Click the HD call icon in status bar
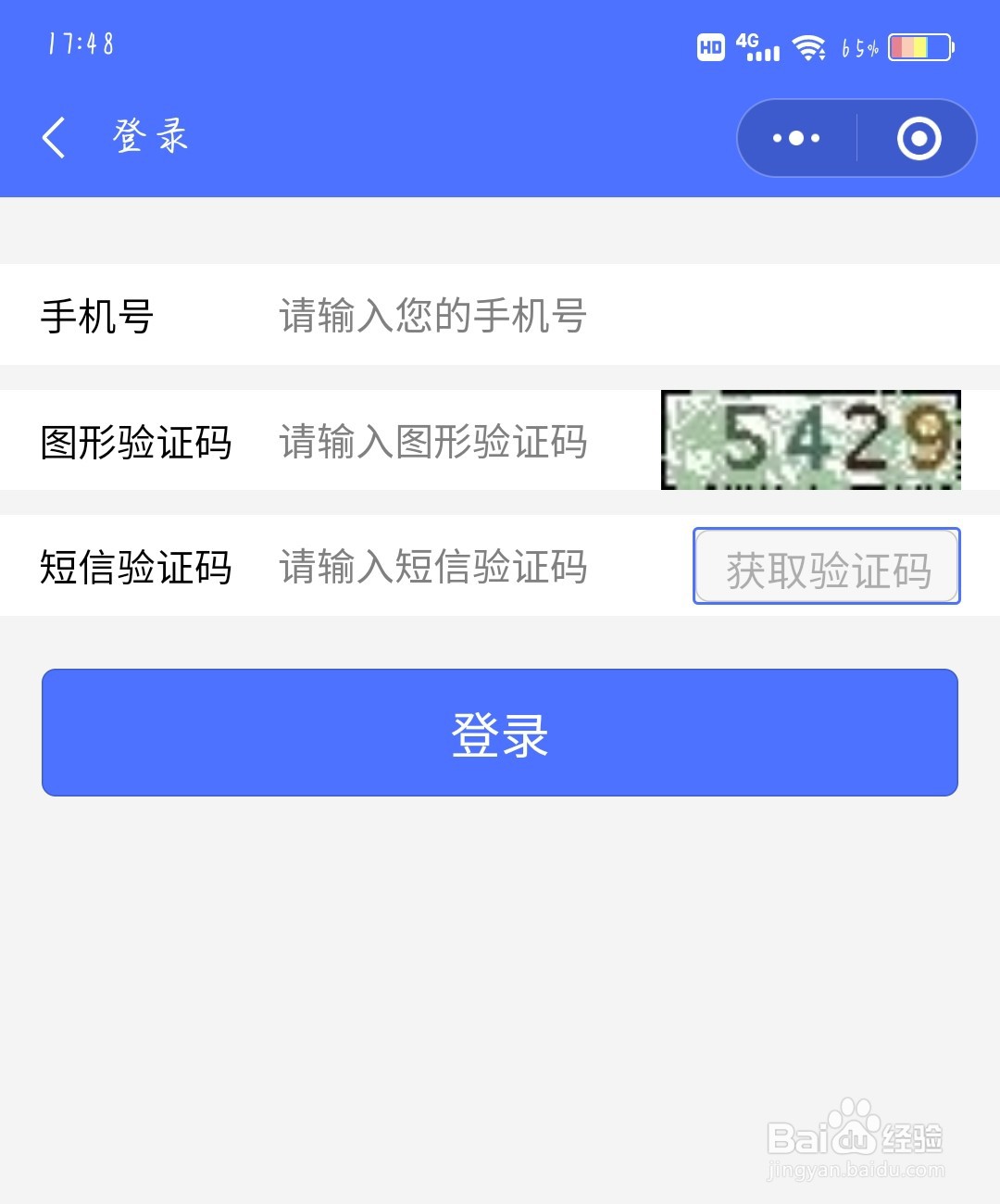The image size is (1000, 1204). click(711, 46)
